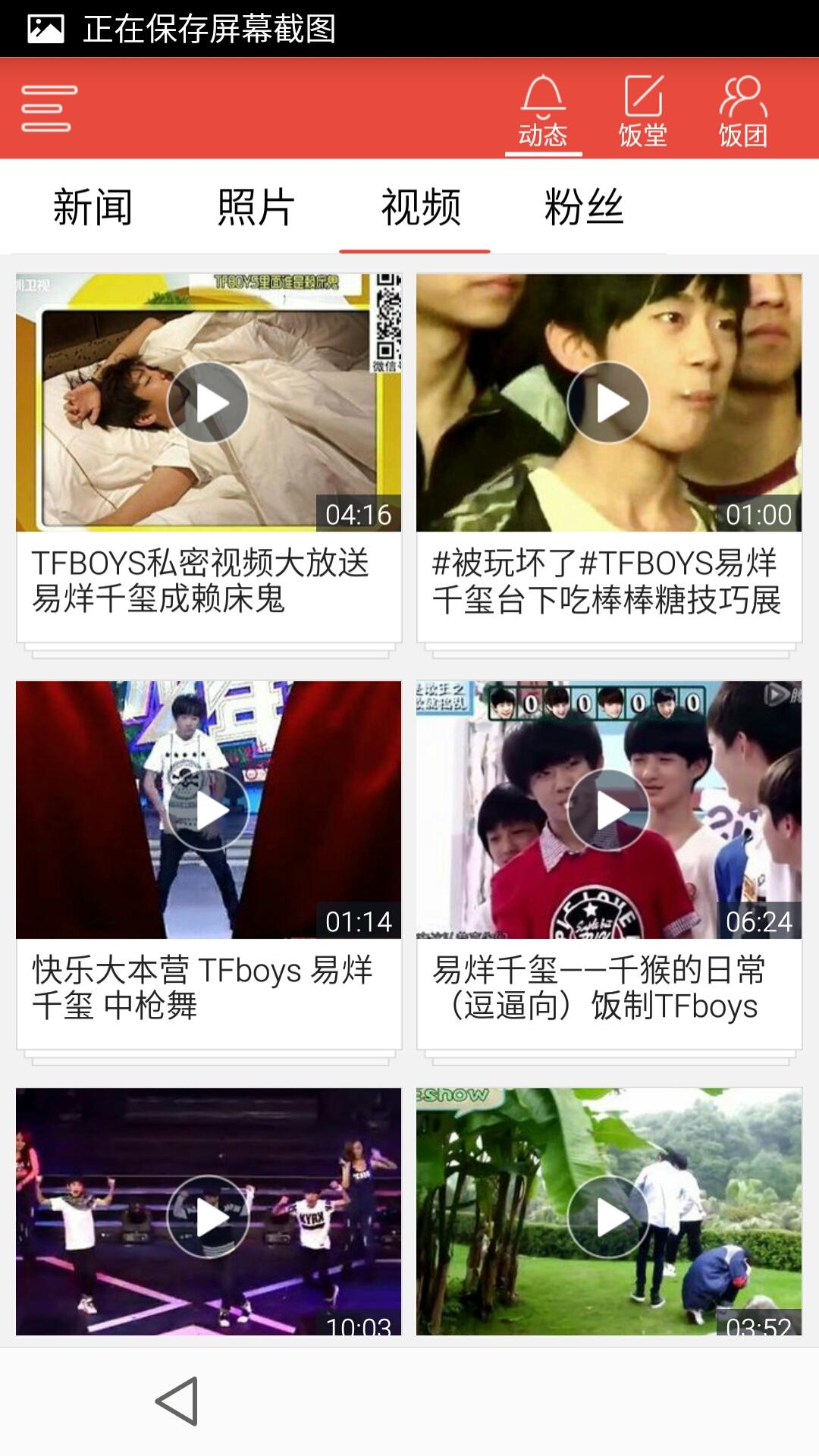Switch to the 新闻 tab
This screenshot has height=1456, width=819.
(x=93, y=207)
